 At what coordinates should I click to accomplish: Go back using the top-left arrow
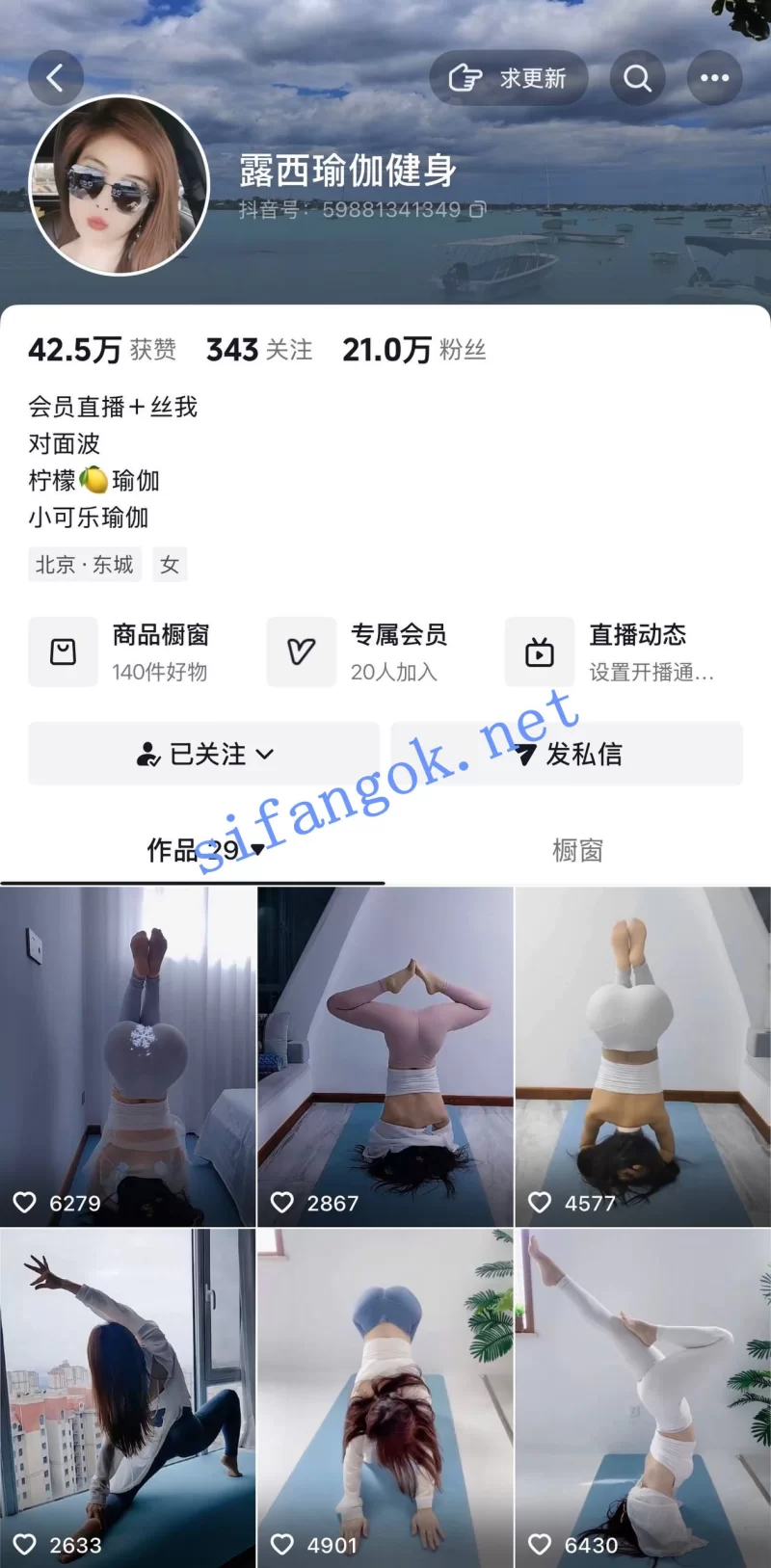click(55, 78)
